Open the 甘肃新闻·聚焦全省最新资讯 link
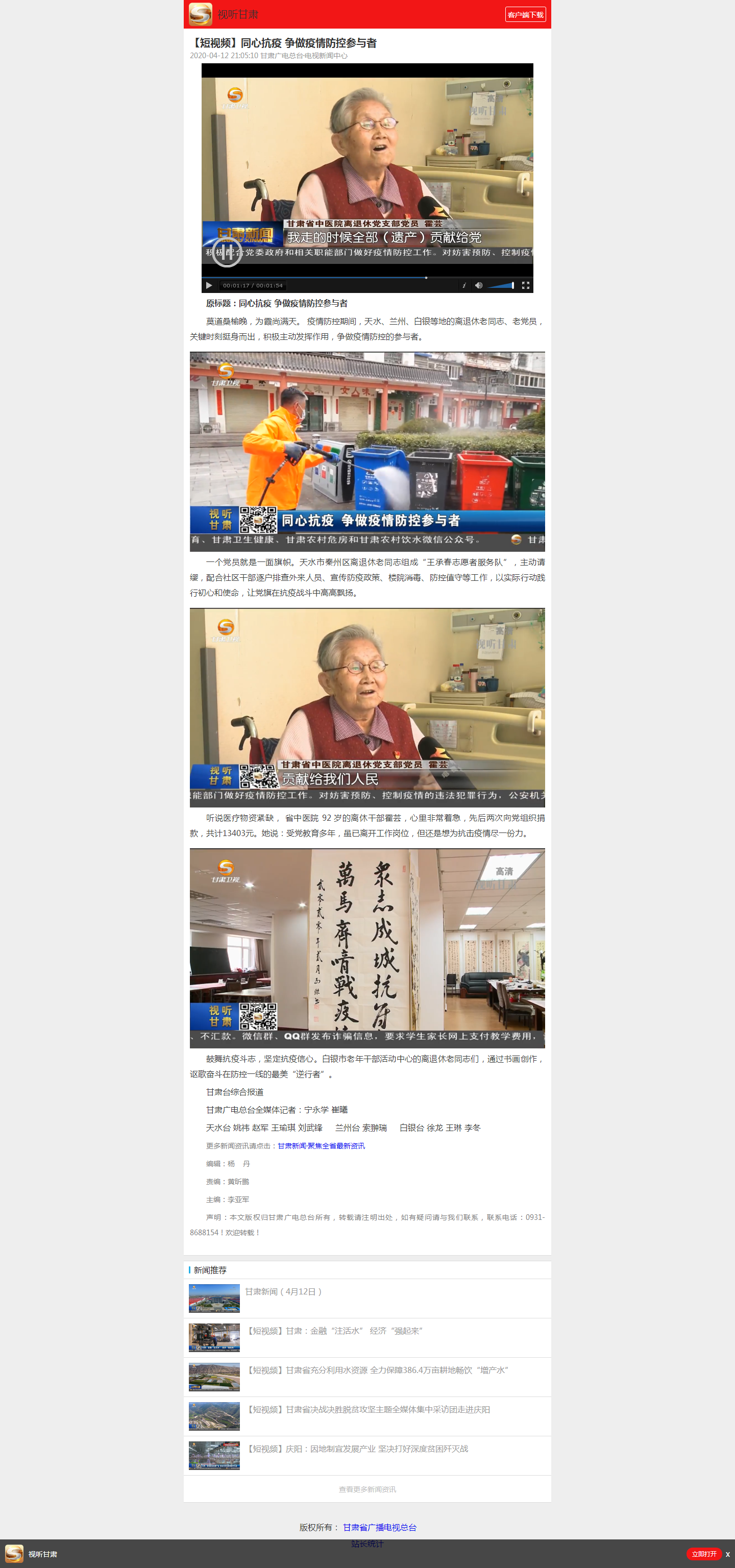Image resolution: width=735 pixels, height=1568 pixels. point(321,1145)
